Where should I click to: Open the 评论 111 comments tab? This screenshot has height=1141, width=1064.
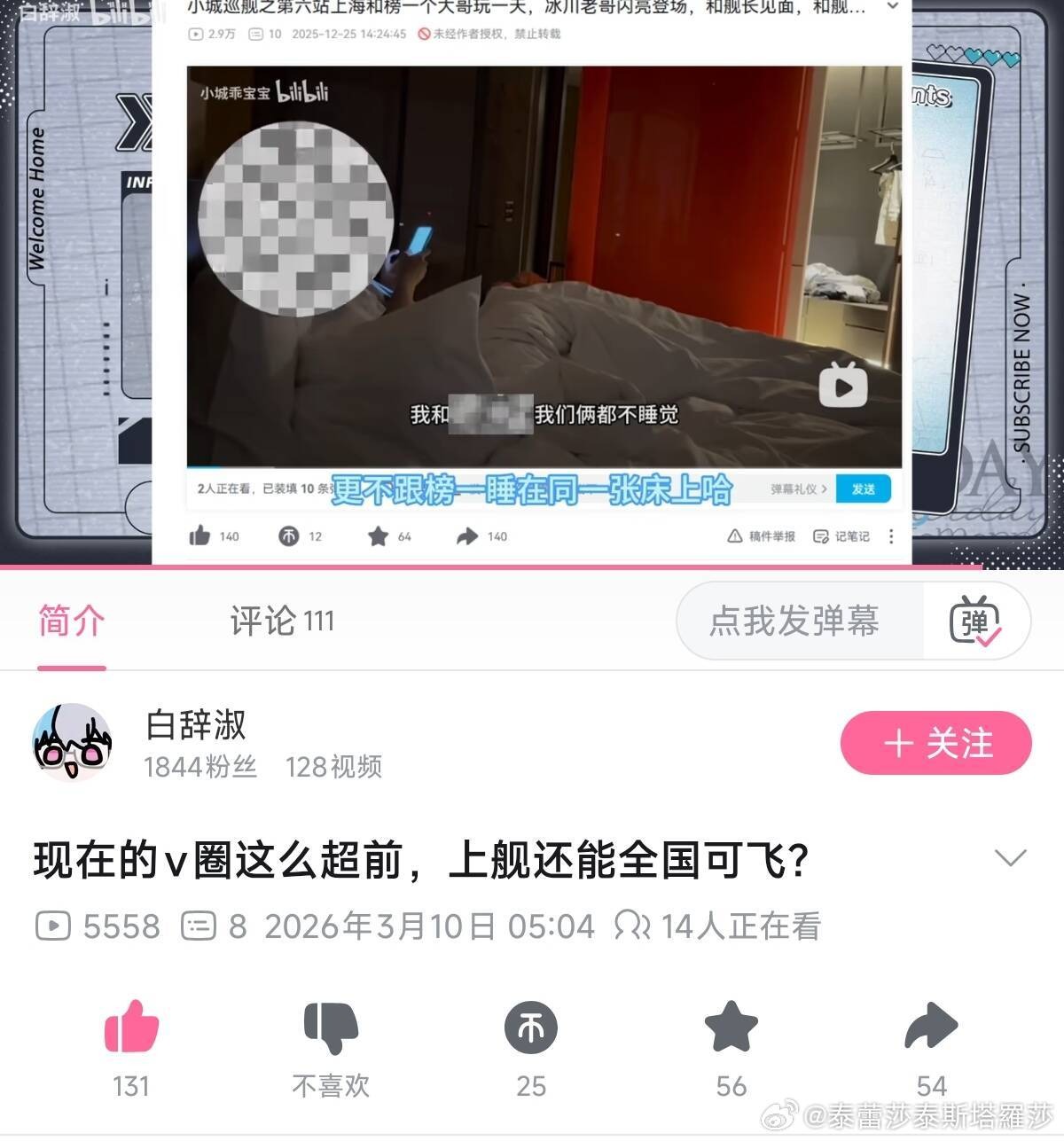click(282, 621)
